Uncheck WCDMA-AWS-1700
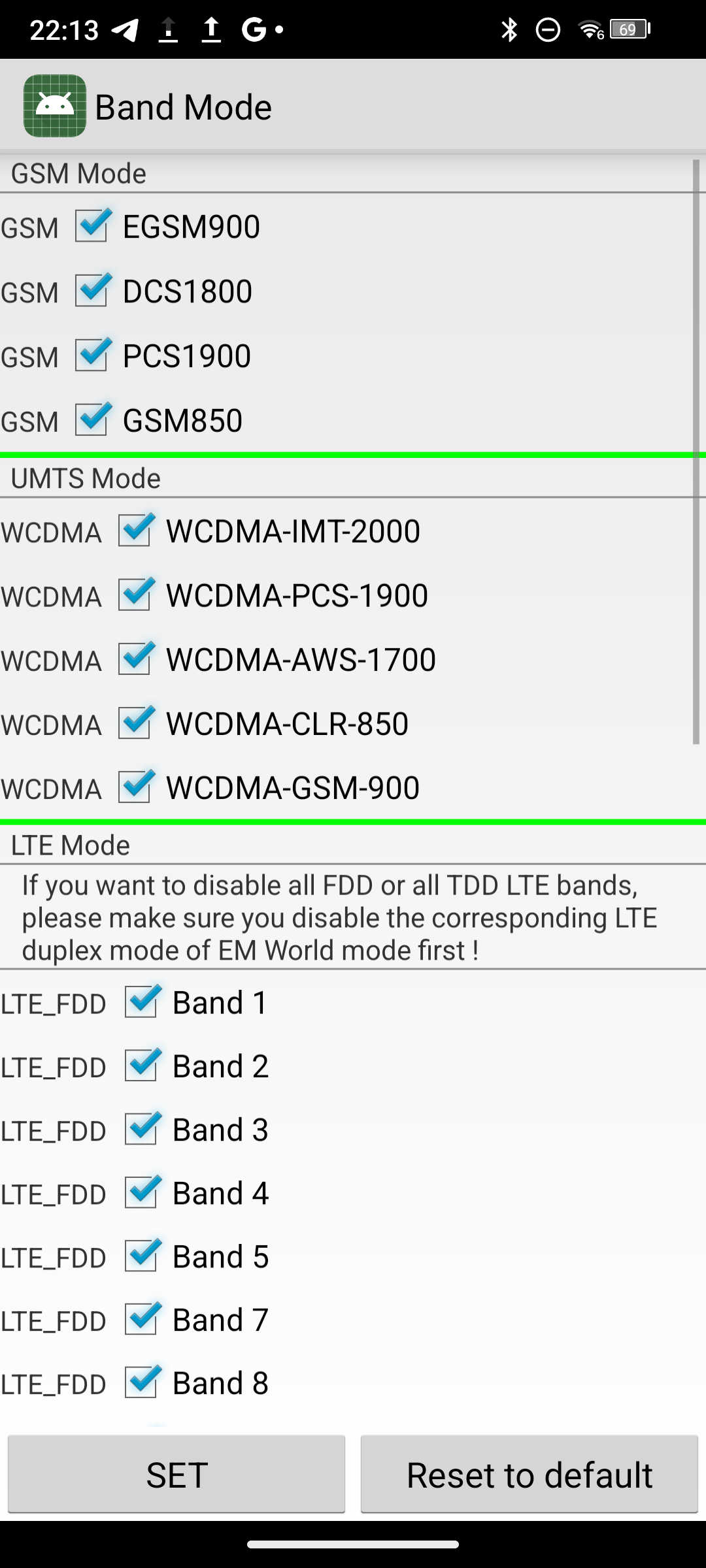This screenshot has width=706, height=1568. 135,659
